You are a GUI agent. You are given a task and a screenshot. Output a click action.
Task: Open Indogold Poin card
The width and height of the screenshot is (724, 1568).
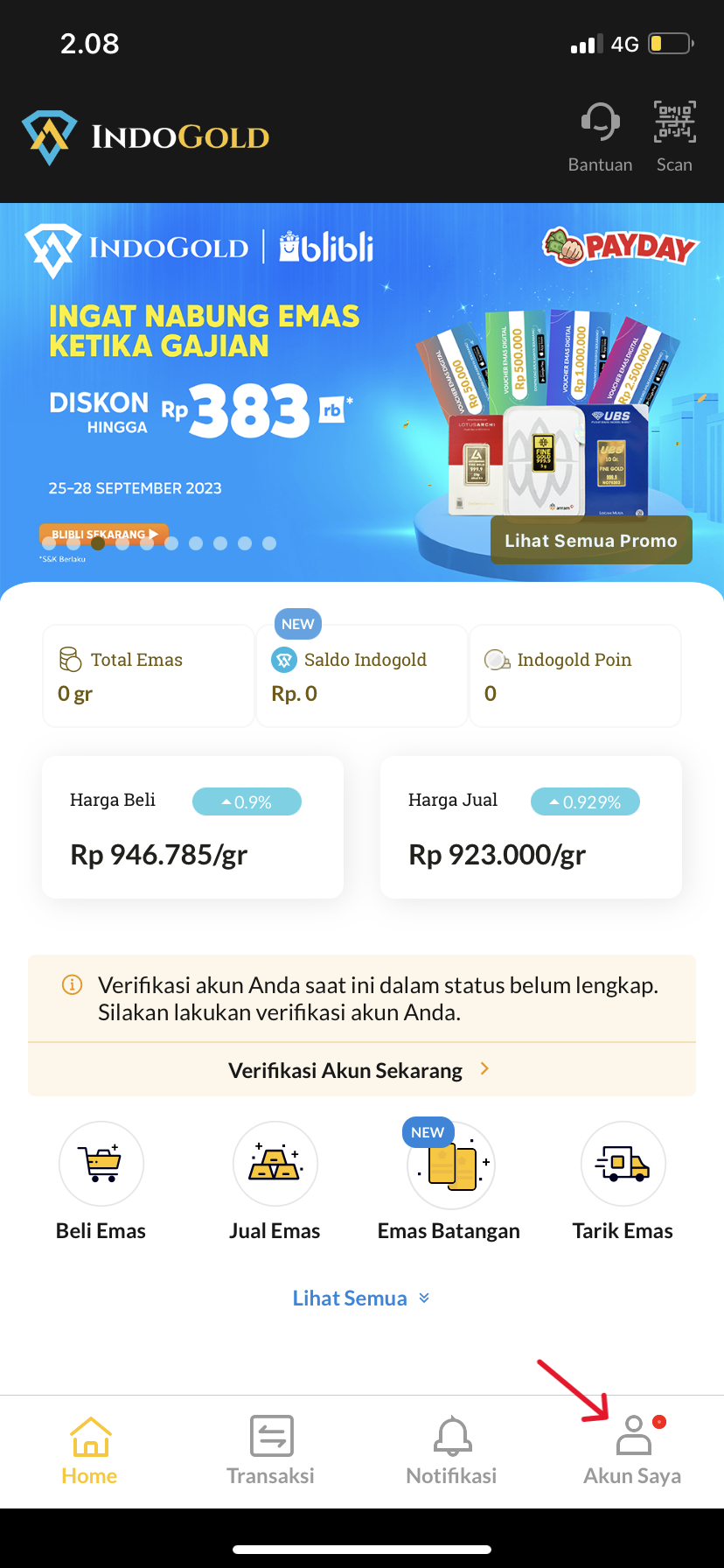(x=575, y=675)
